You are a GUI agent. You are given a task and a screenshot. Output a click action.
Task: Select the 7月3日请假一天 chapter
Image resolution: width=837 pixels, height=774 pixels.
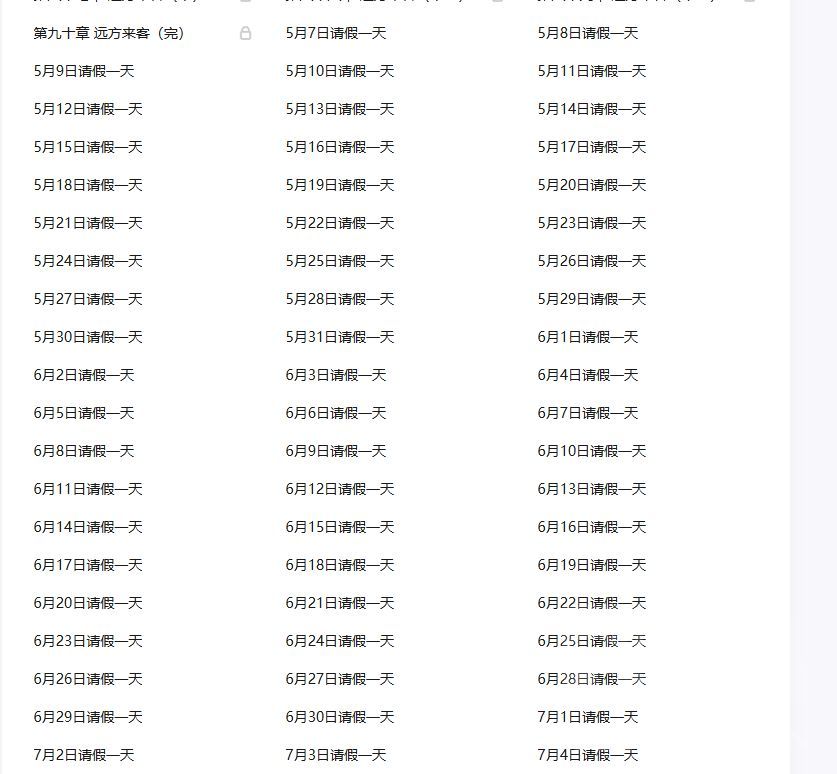335,755
